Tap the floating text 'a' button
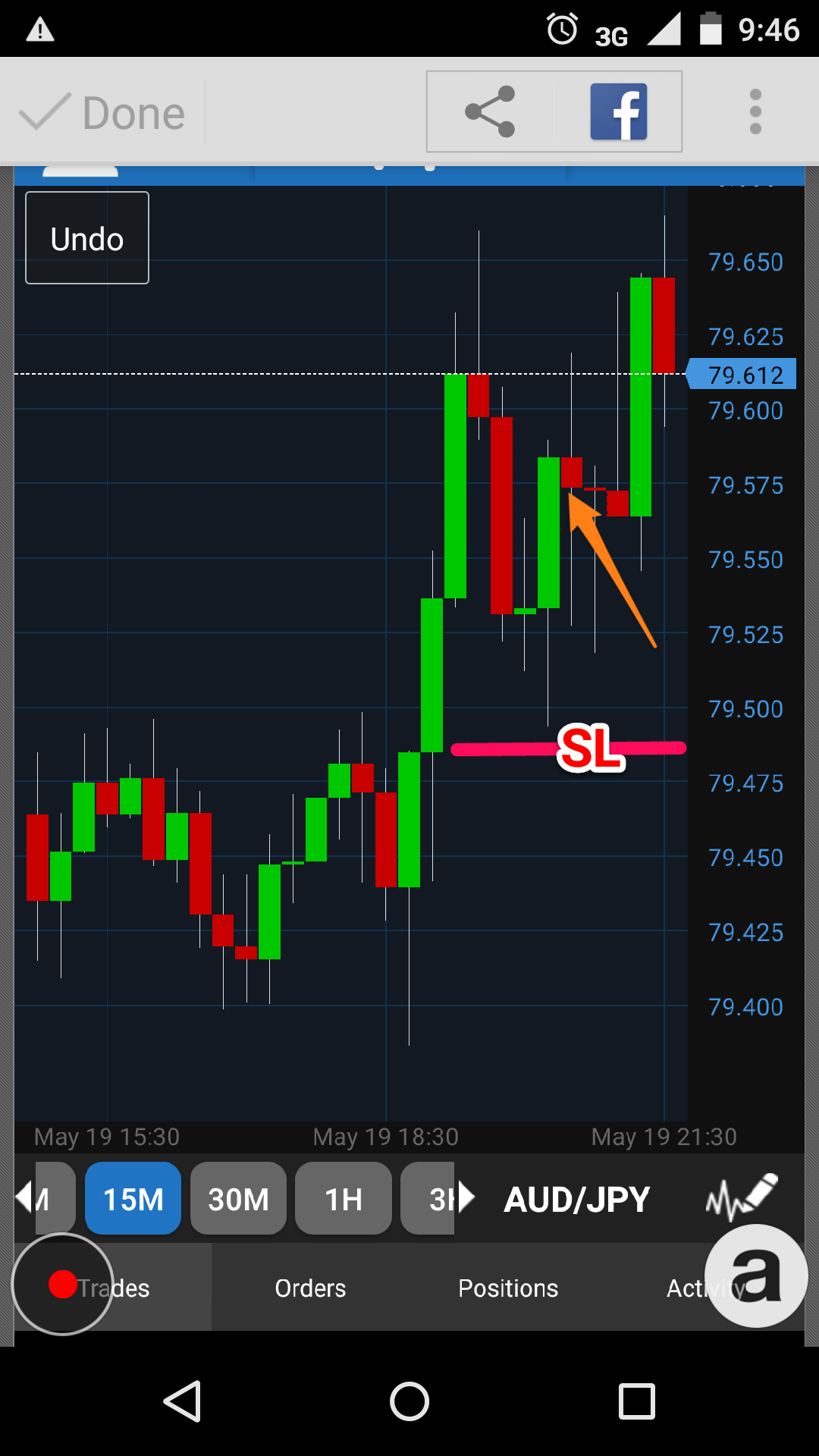Viewport: 819px width, 1456px height. pos(756,1276)
